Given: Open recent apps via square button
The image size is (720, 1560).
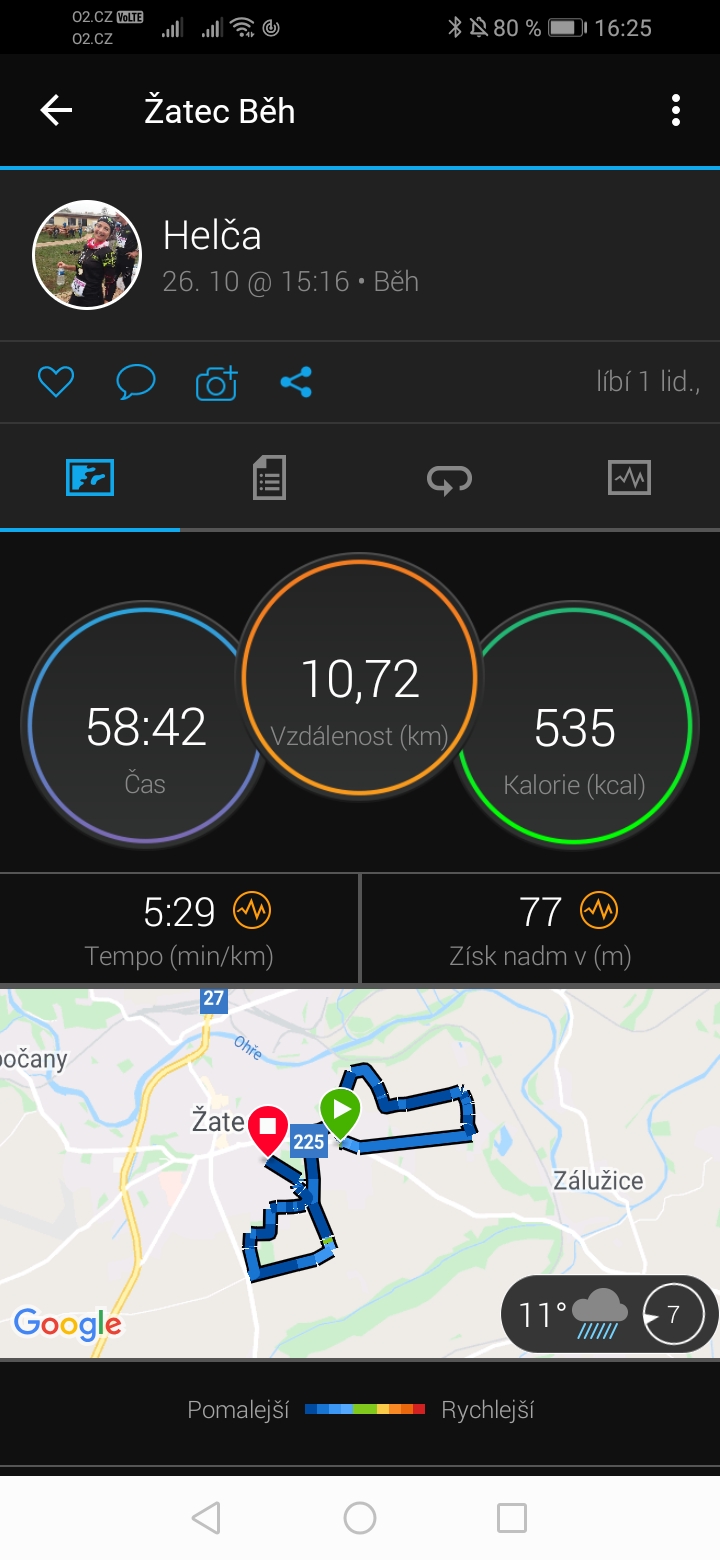Looking at the screenshot, I should point(512,1518).
